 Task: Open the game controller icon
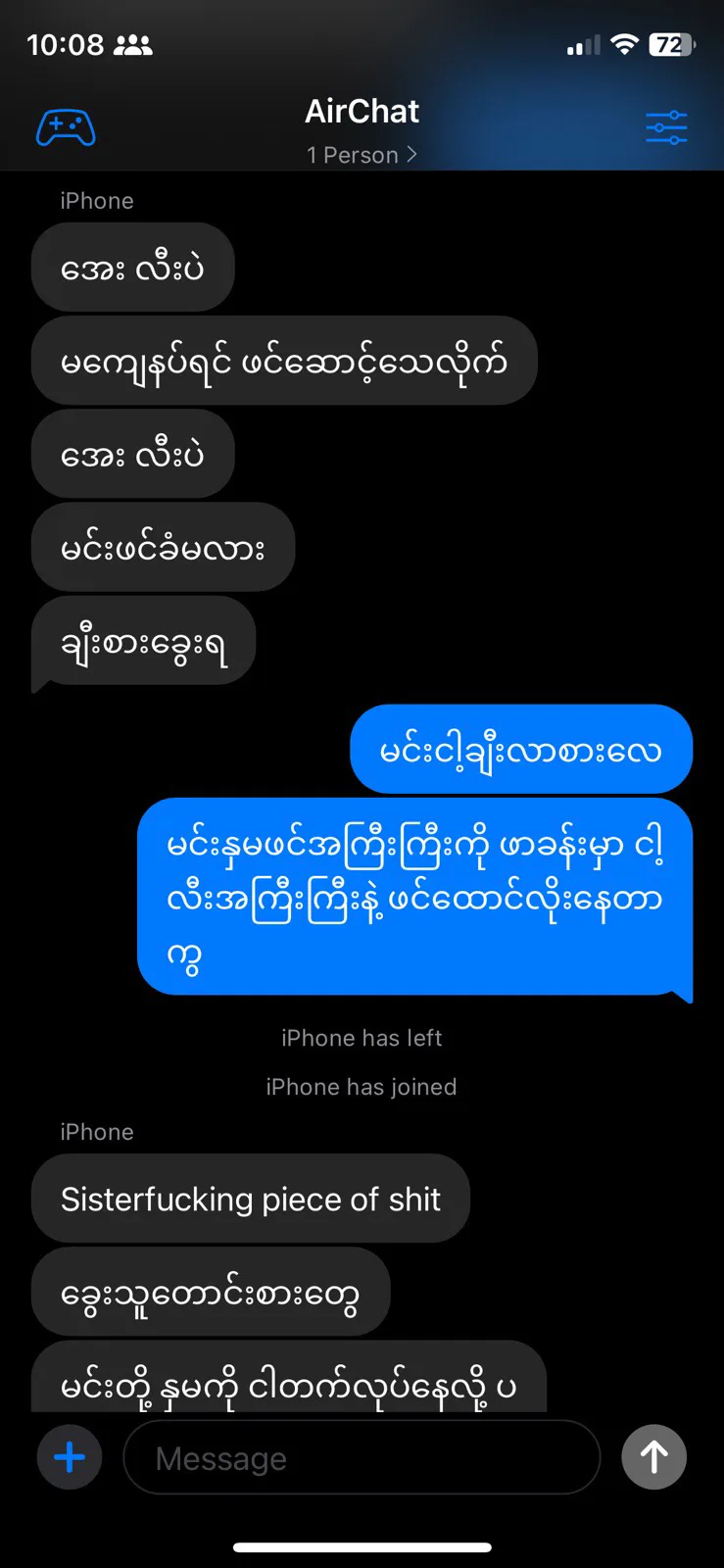point(66,127)
